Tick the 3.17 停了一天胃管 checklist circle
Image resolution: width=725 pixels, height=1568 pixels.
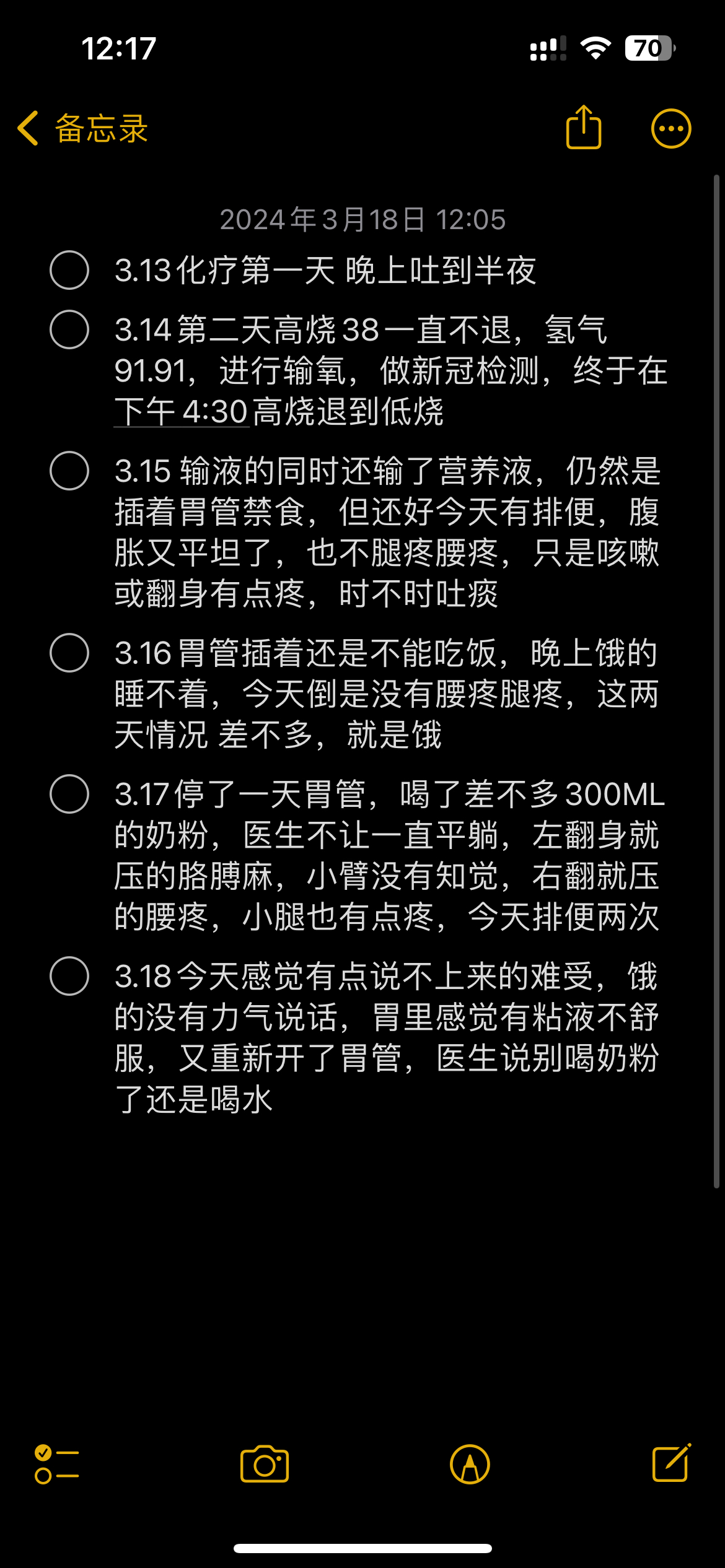[69, 794]
